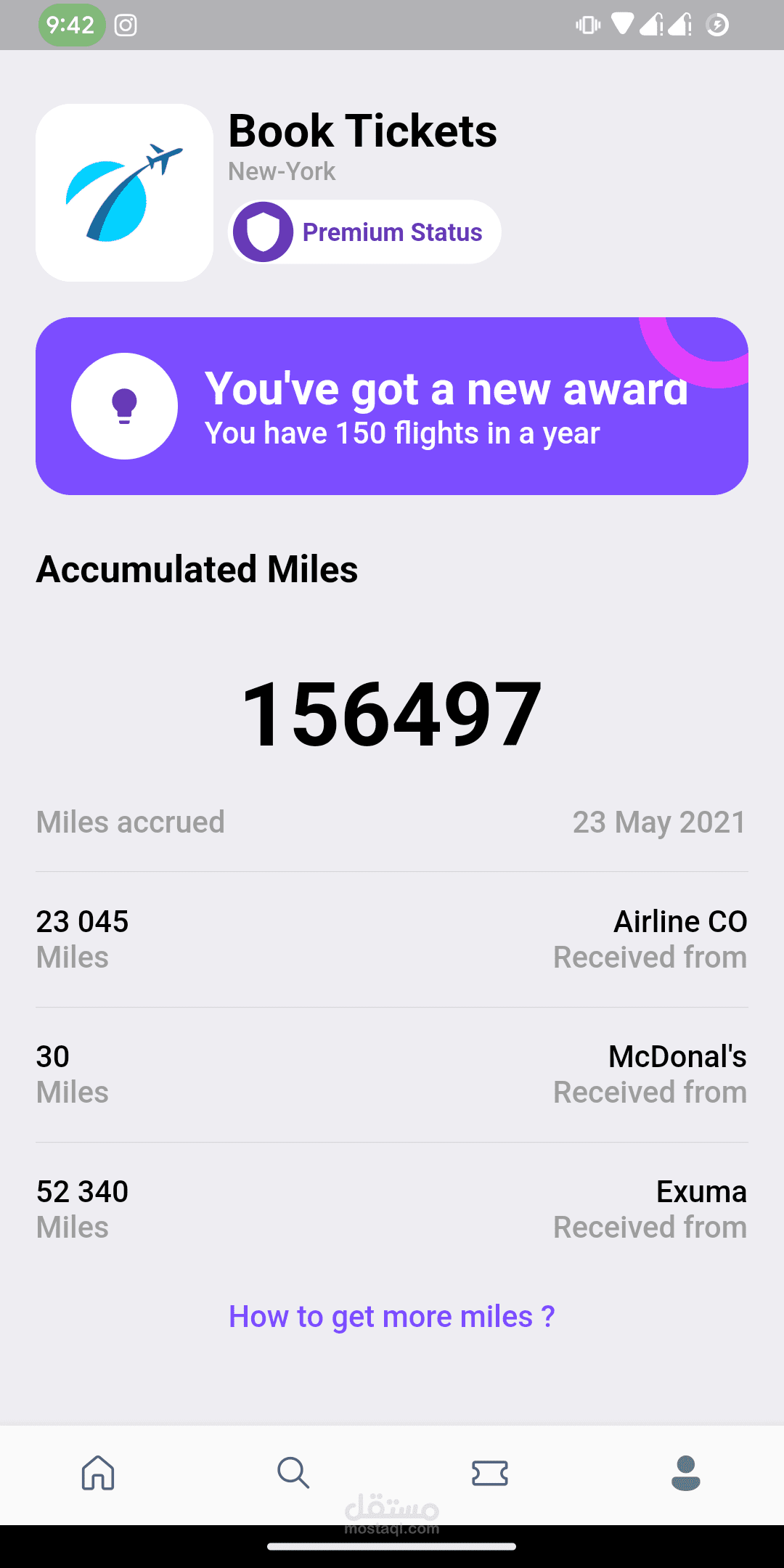Switch to the Tickets tab
The height and width of the screenshot is (1568, 784).
(x=490, y=1473)
